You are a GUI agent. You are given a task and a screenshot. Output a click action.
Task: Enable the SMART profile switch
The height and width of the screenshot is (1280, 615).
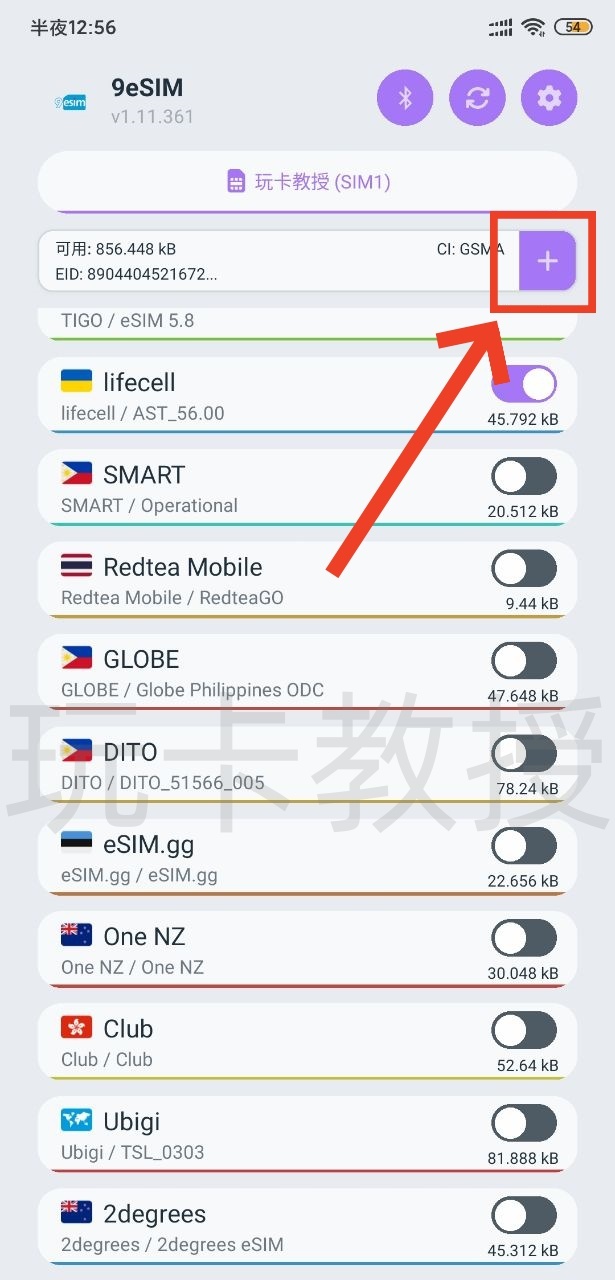(x=524, y=477)
